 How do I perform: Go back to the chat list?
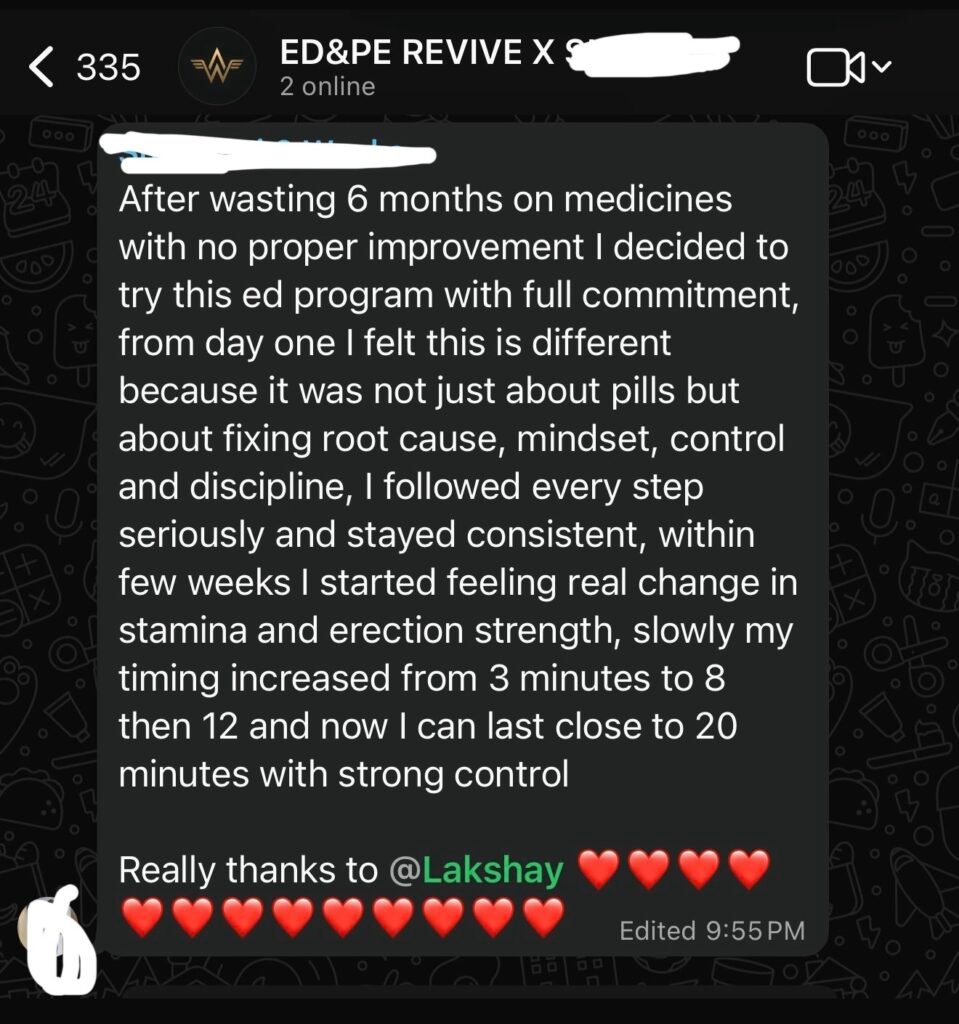(42, 68)
